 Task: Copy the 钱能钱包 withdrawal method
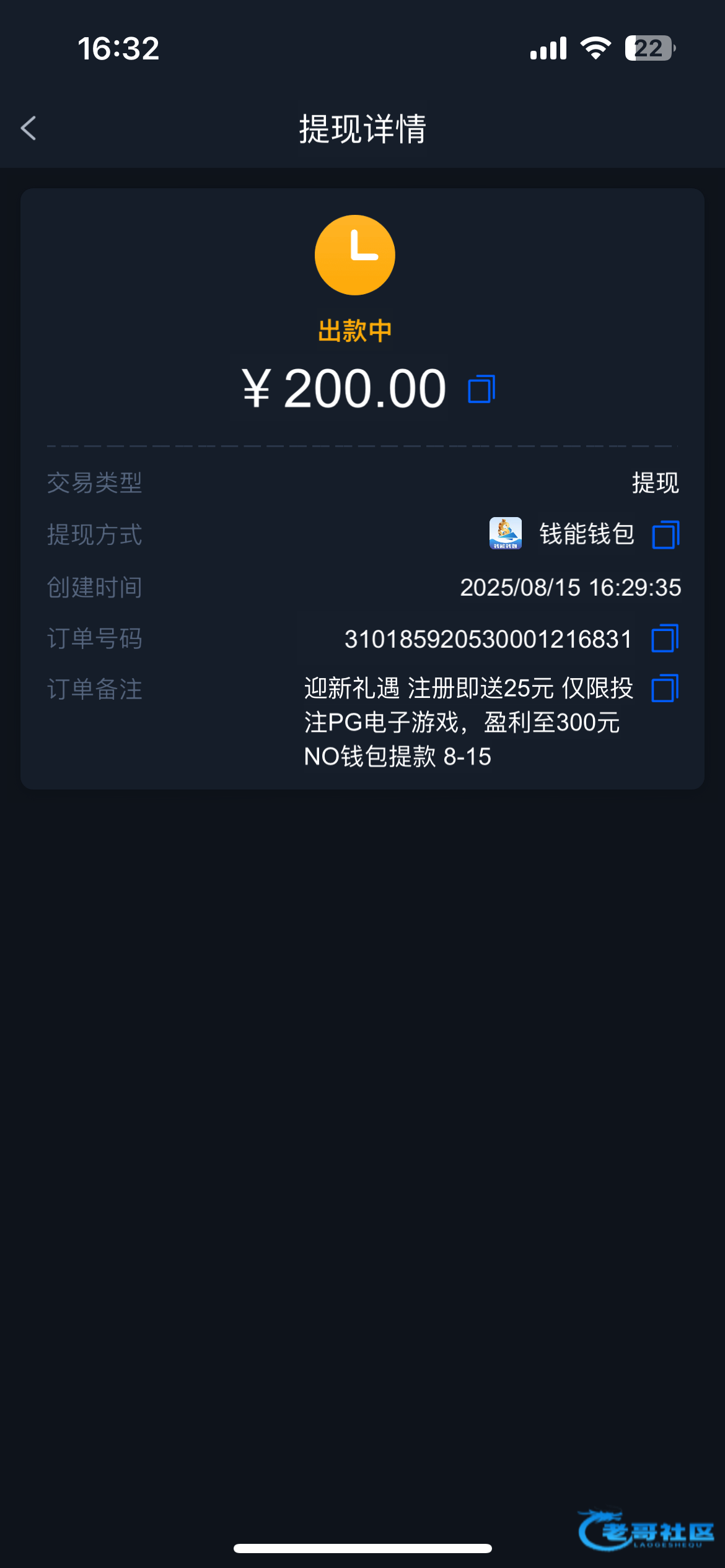666,534
